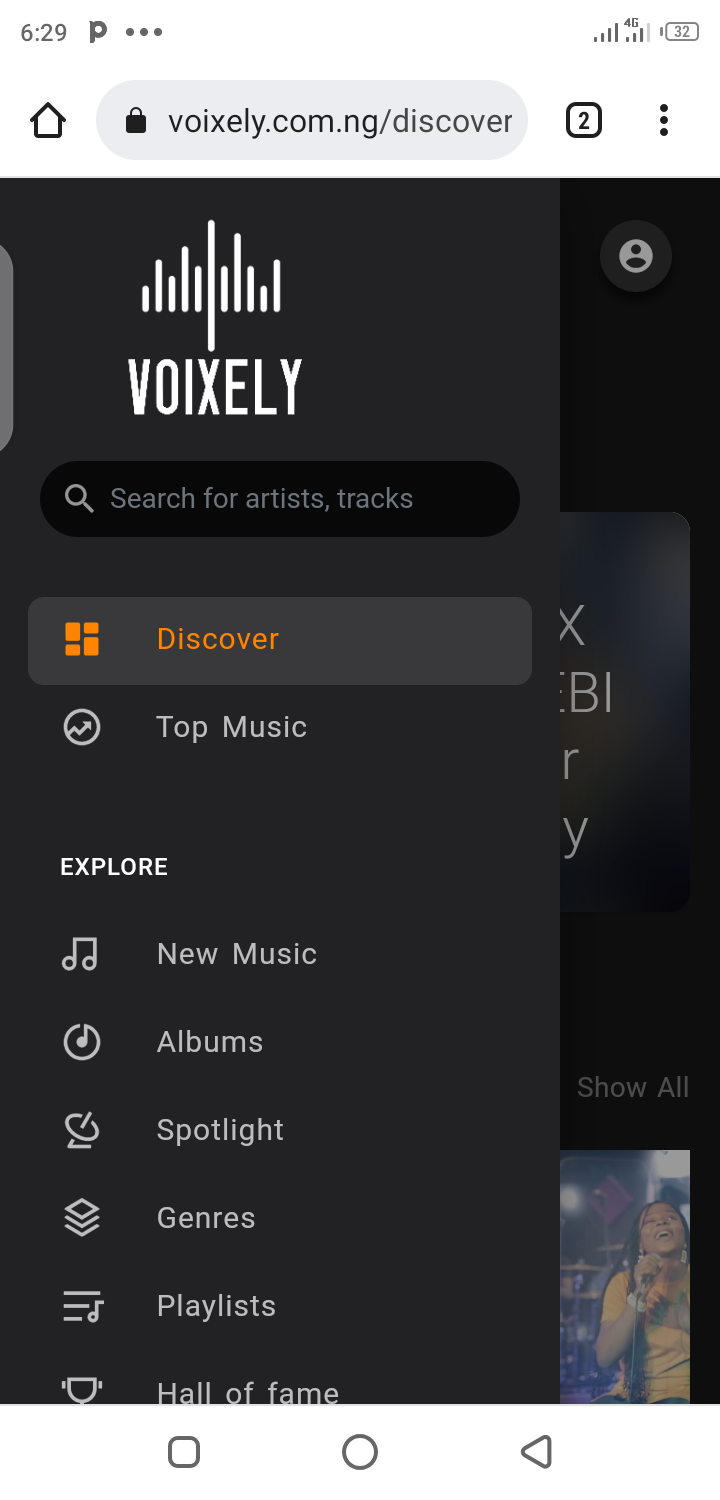Open Spotlight via its clock icon
This screenshot has width=720, height=1500.
click(x=80, y=1129)
